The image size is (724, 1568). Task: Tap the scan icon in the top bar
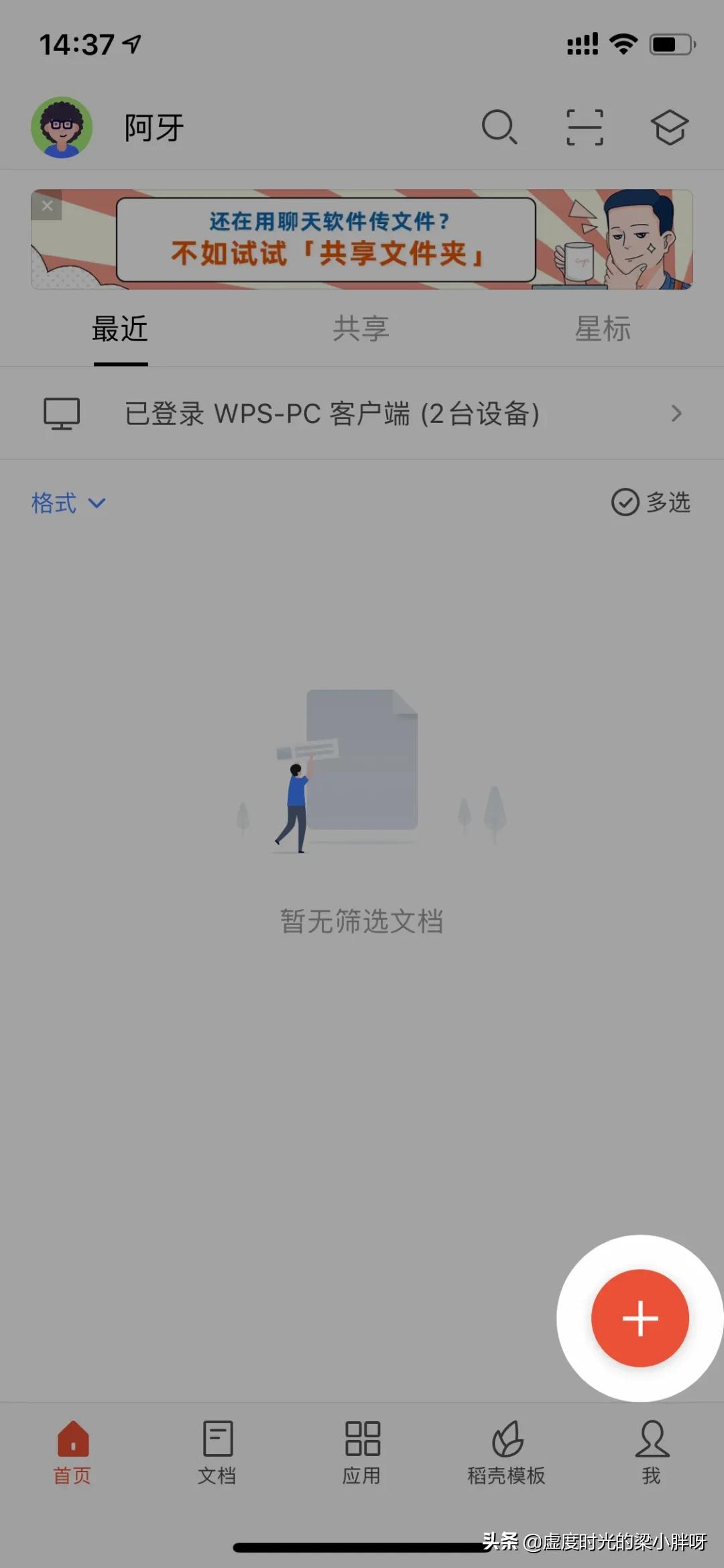coord(585,127)
